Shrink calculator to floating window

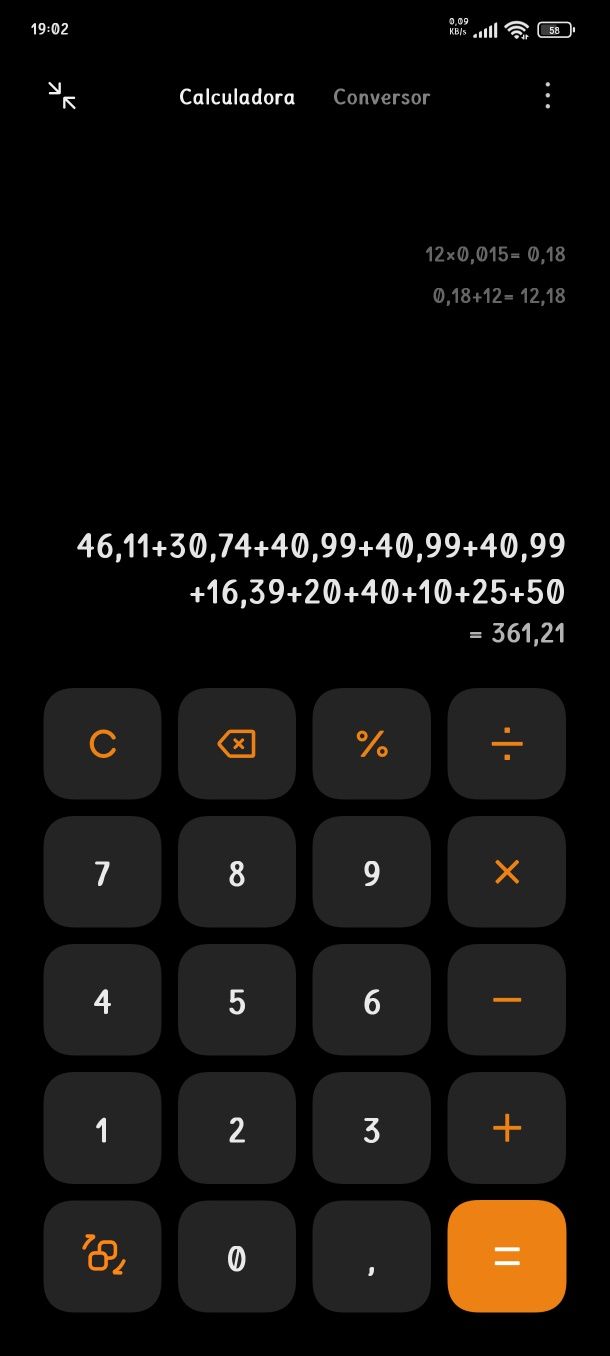coord(62,96)
